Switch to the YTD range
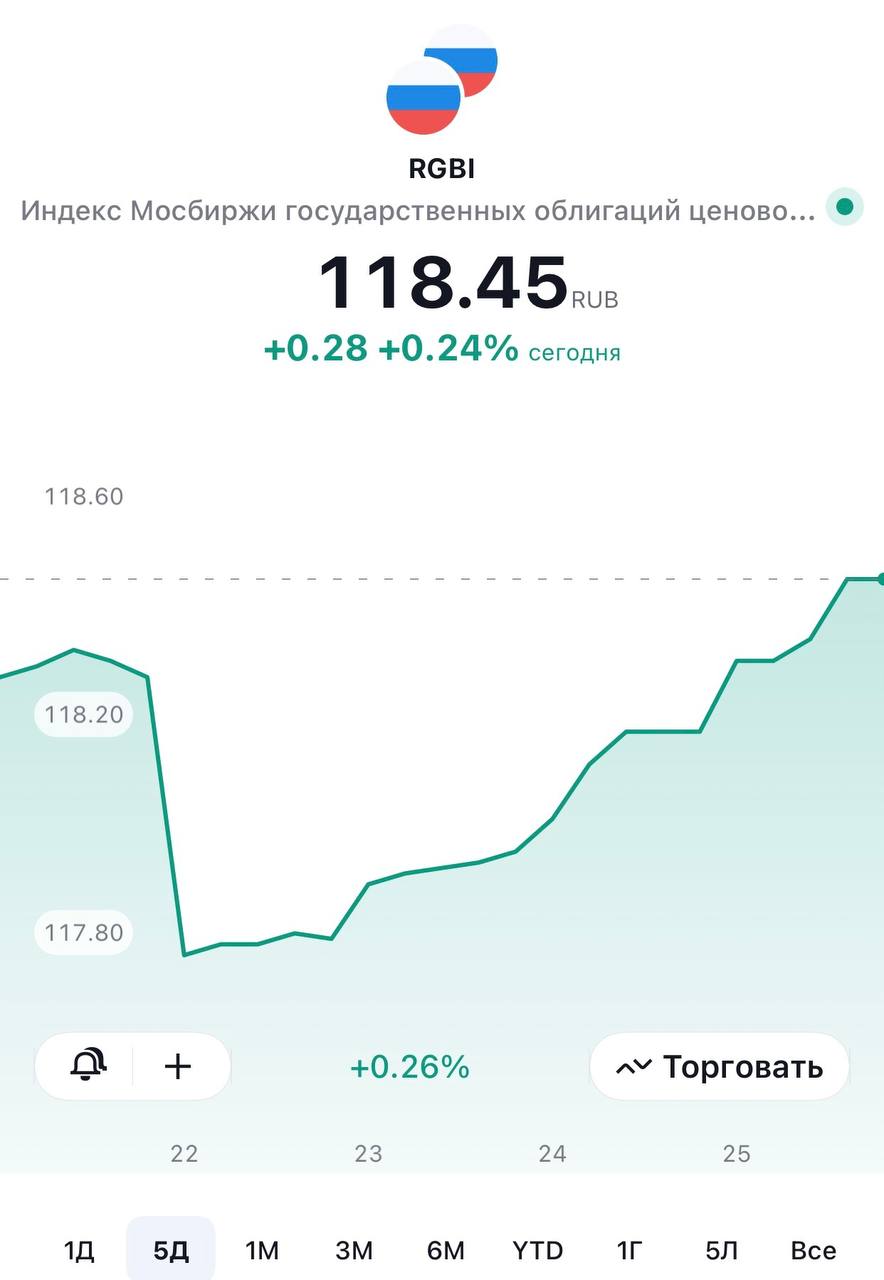 point(538,1250)
